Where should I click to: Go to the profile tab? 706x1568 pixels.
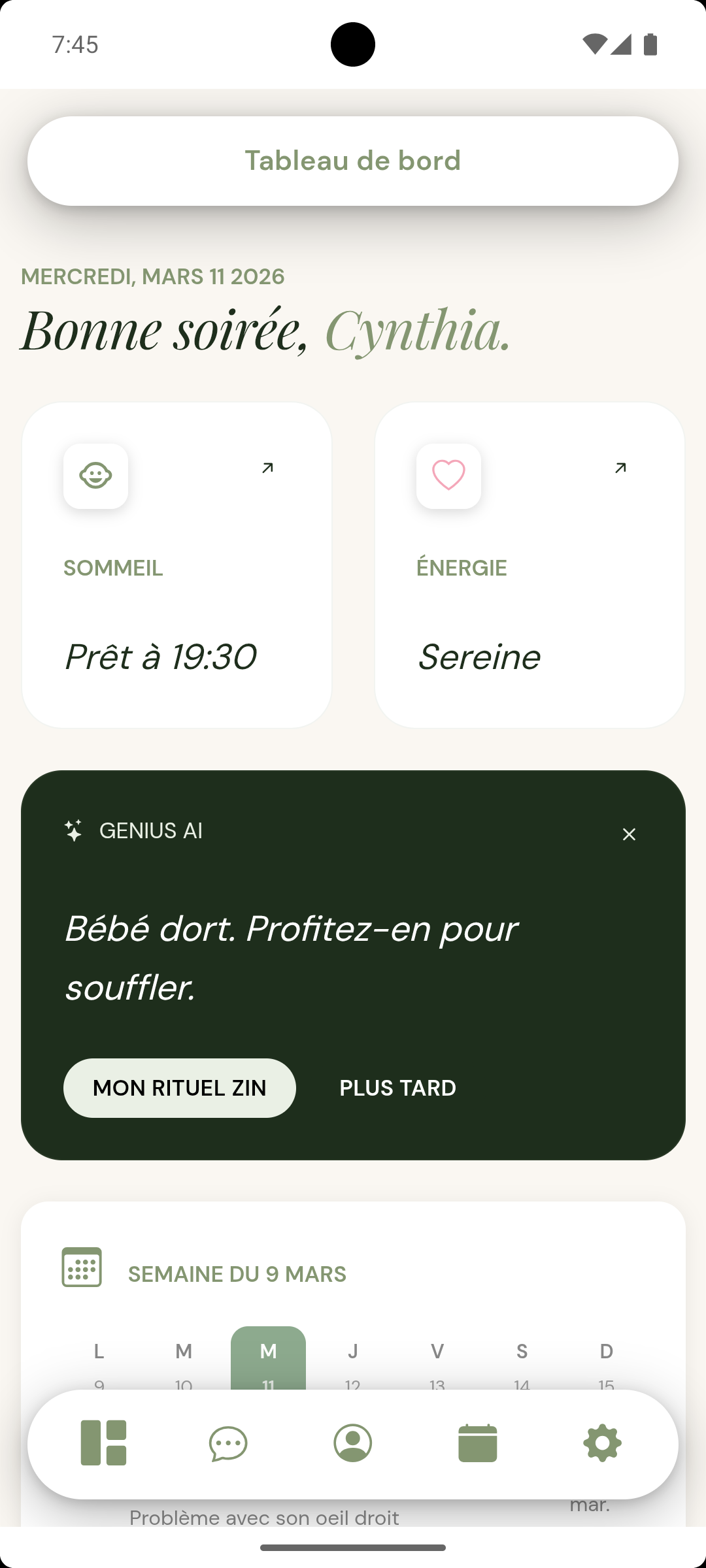(353, 1443)
